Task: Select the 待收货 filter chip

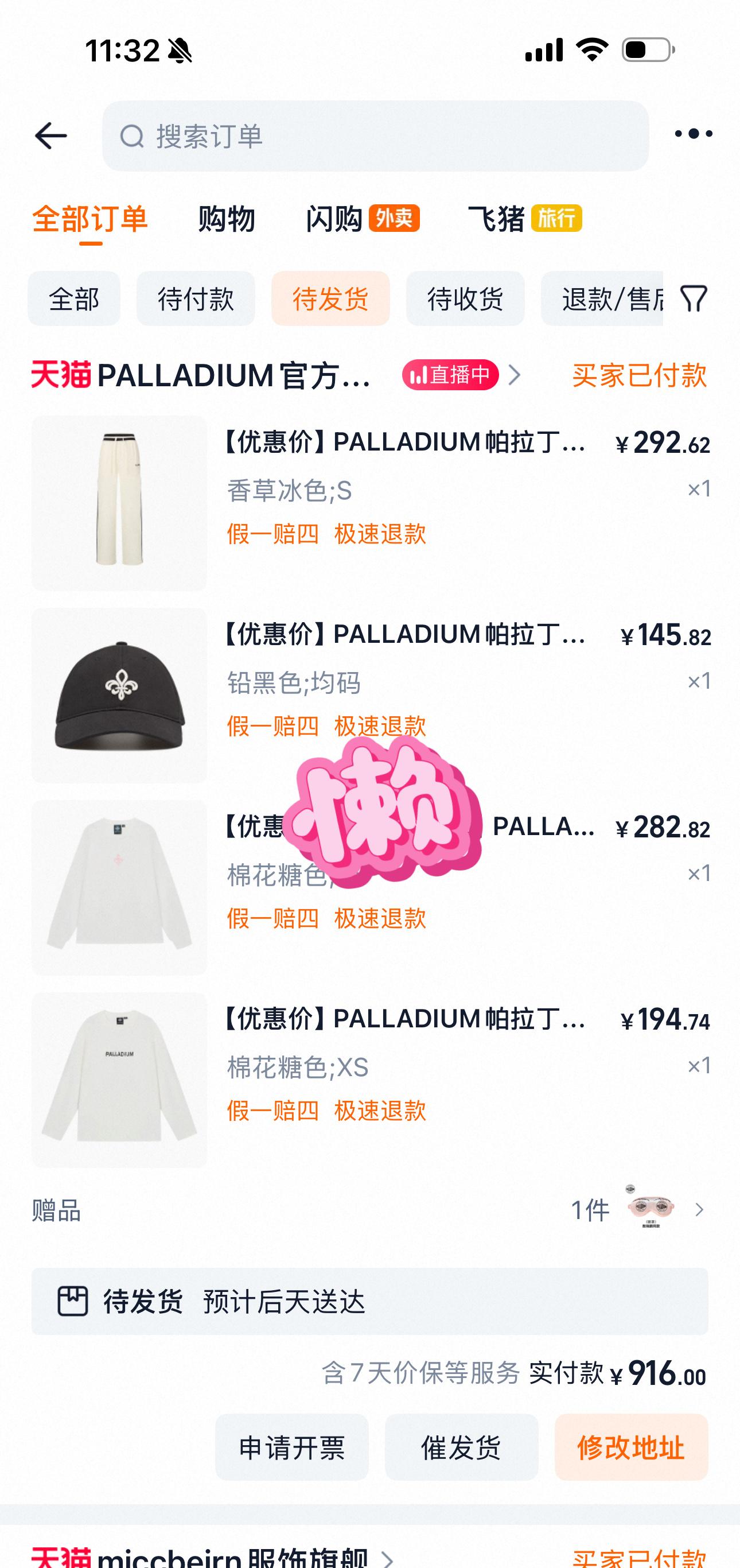Action: point(465,299)
